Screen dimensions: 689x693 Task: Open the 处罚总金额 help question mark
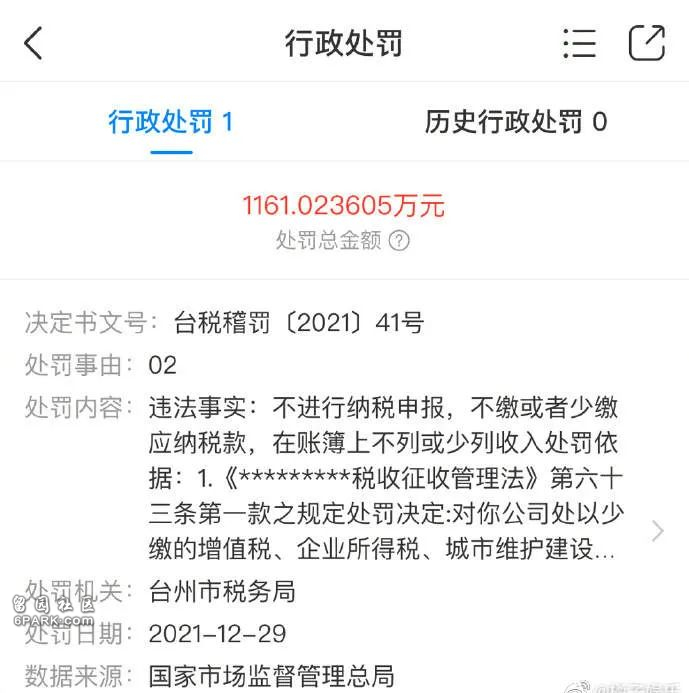tap(400, 241)
